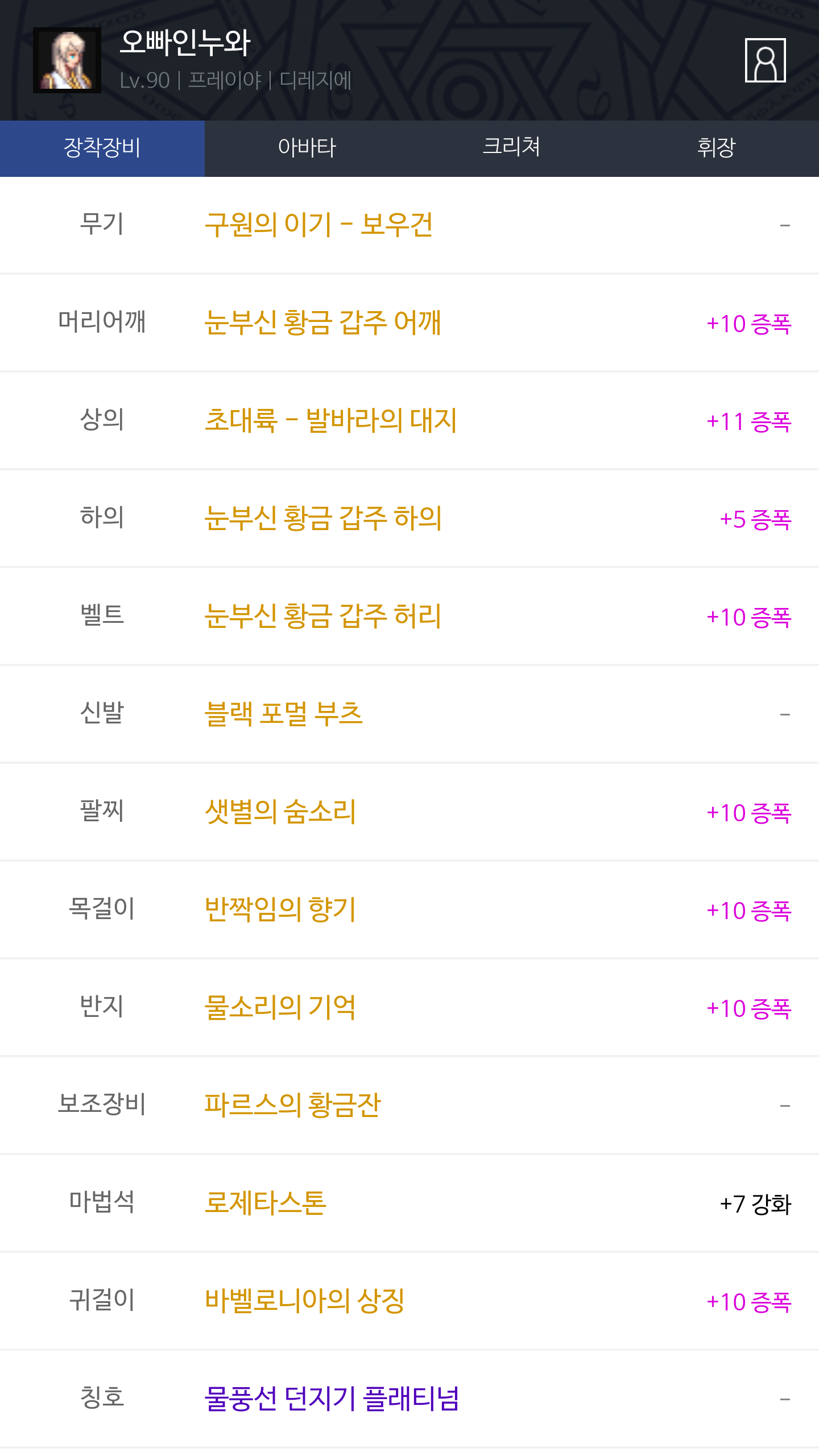Open weapon item 구원의 이기 - 보우건
Image resolution: width=819 pixels, height=1456 pixels.
[x=318, y=225]
